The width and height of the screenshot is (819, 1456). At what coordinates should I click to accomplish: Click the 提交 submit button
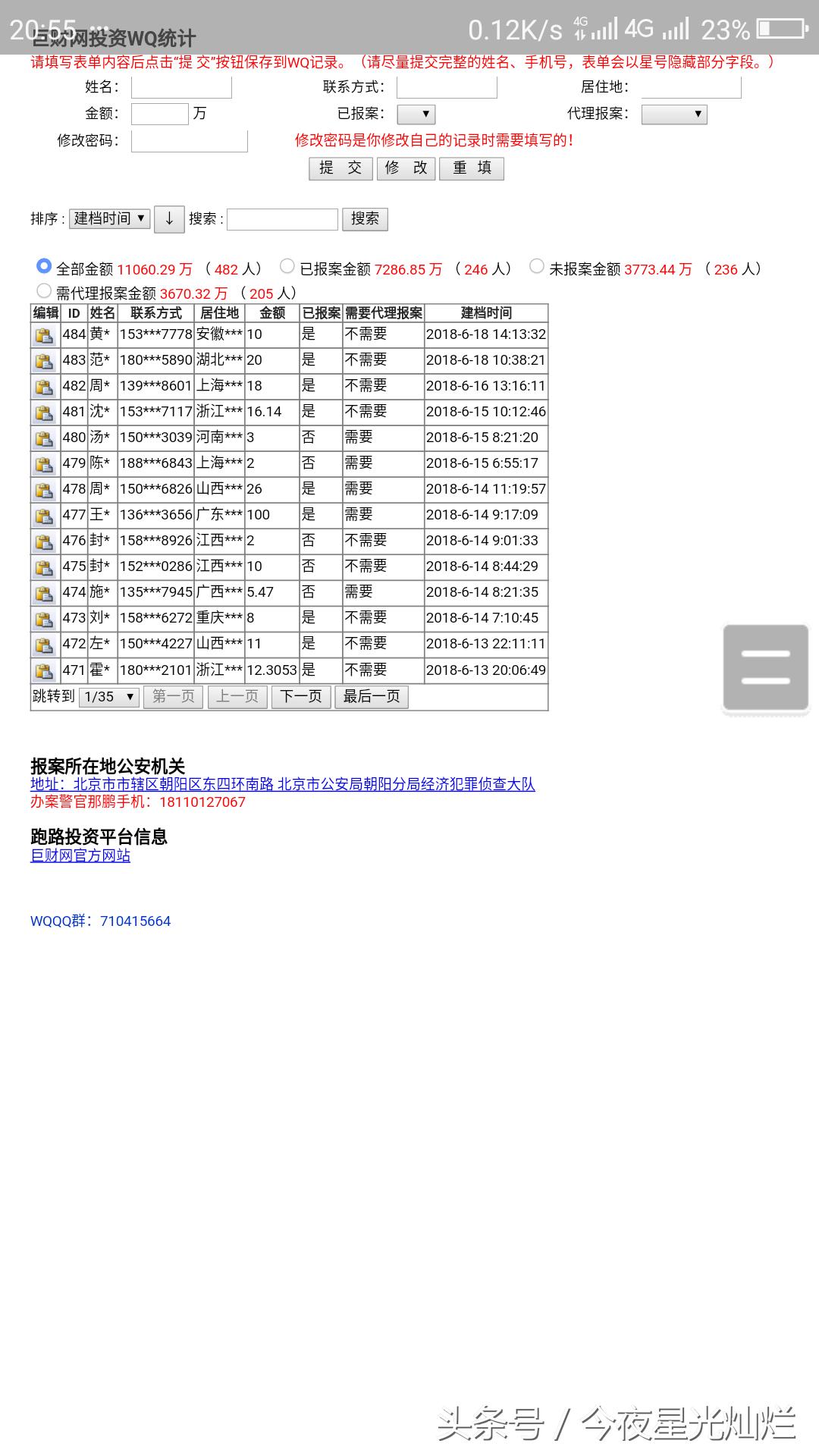click(x=339, y=168)
